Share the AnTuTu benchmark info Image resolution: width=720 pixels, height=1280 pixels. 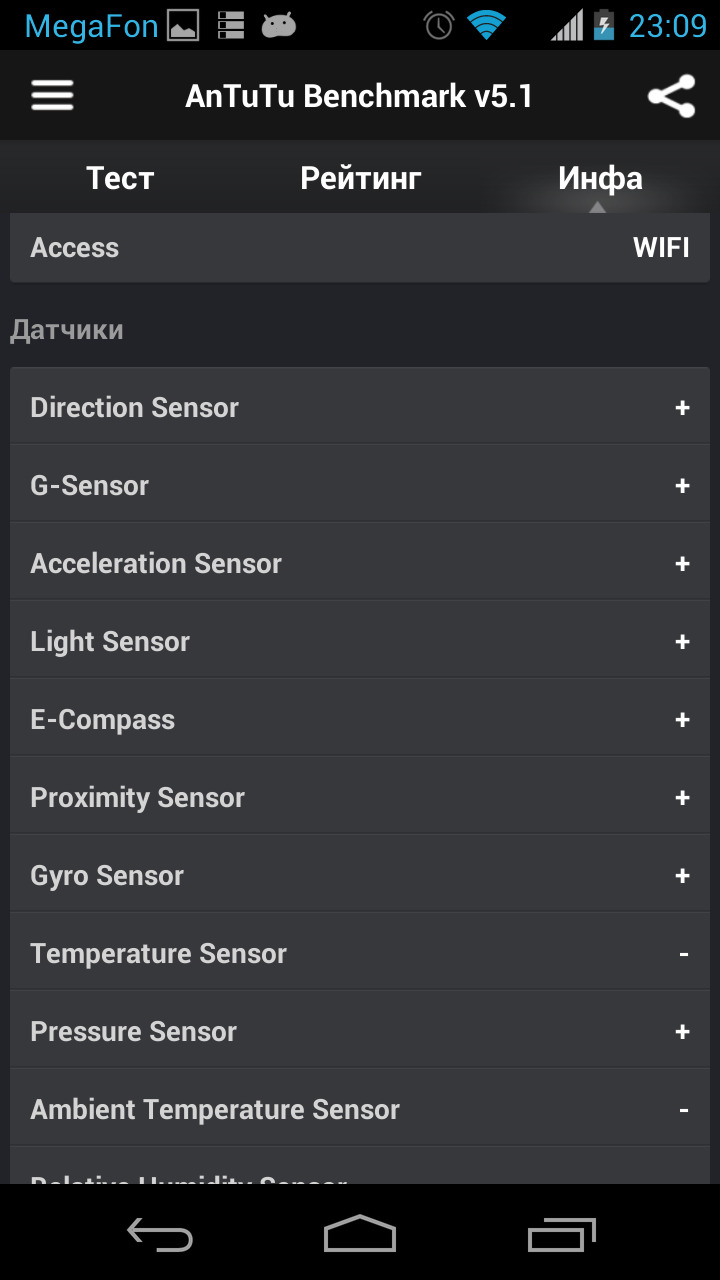[671, 96]
